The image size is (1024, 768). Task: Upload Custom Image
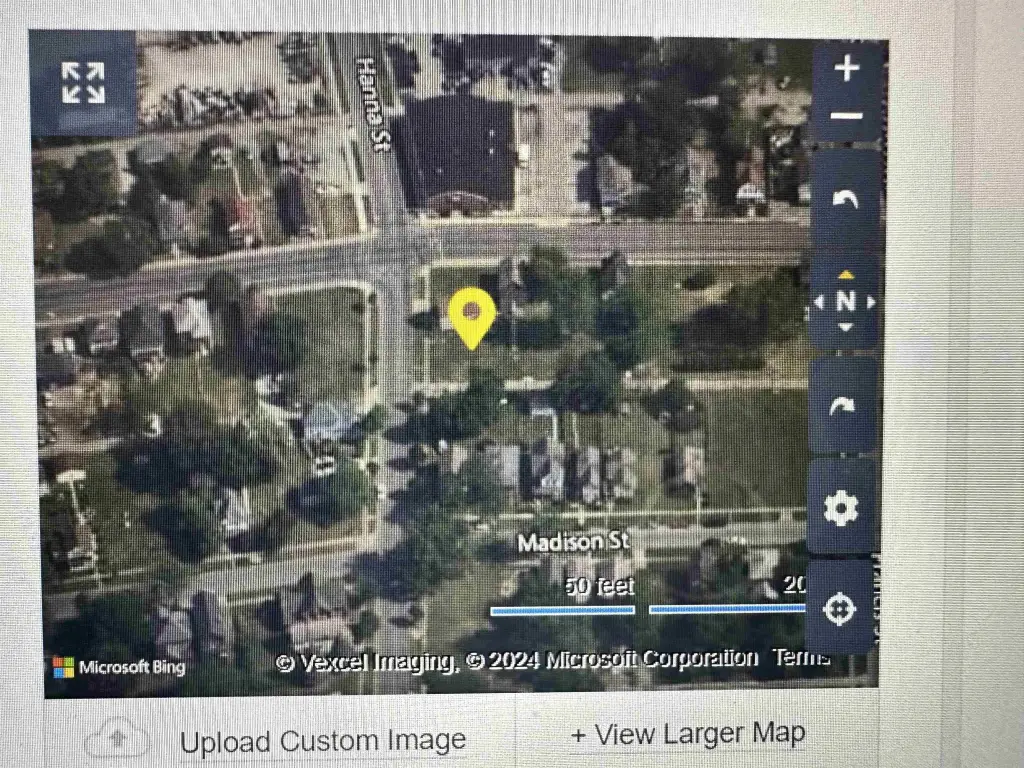click(x=322, y=741)
